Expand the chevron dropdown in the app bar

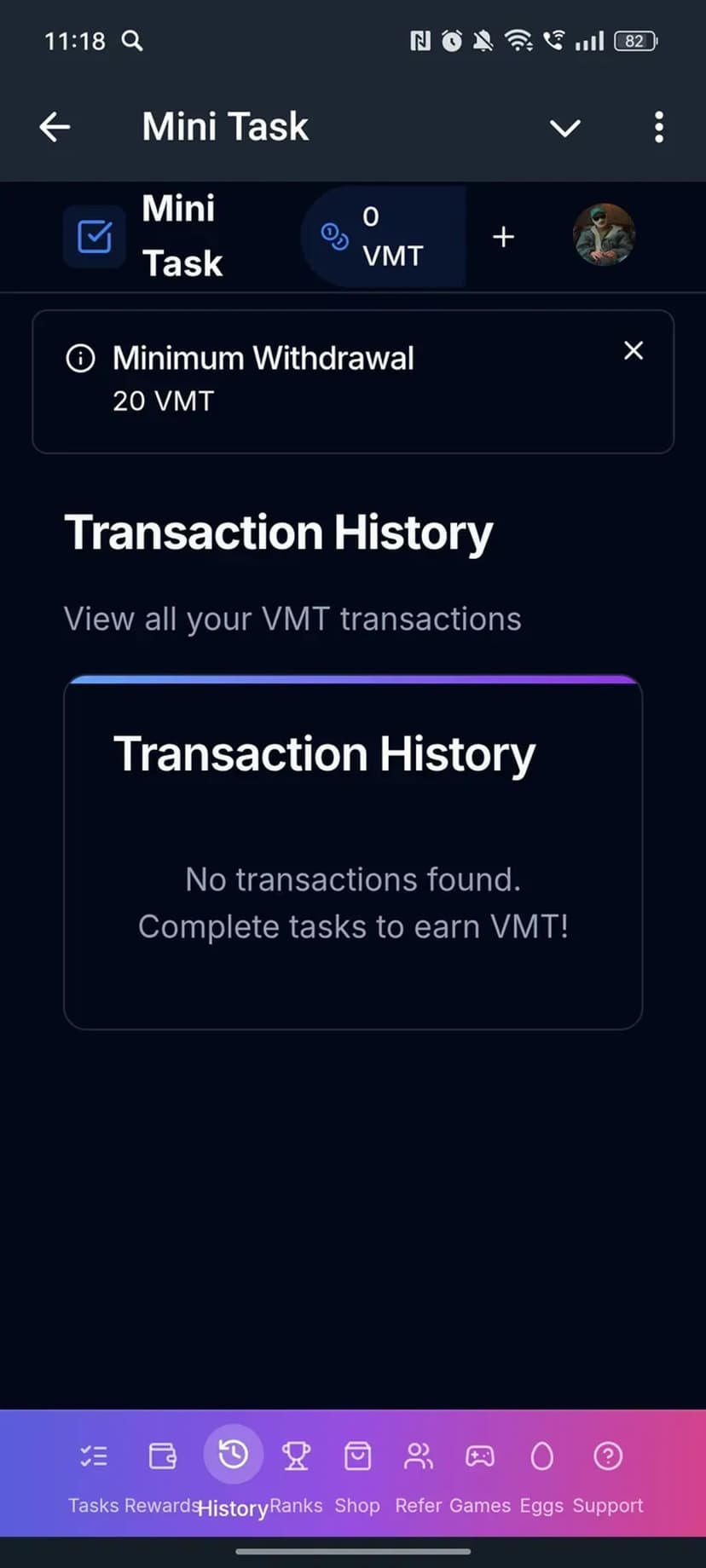[564, 128]
